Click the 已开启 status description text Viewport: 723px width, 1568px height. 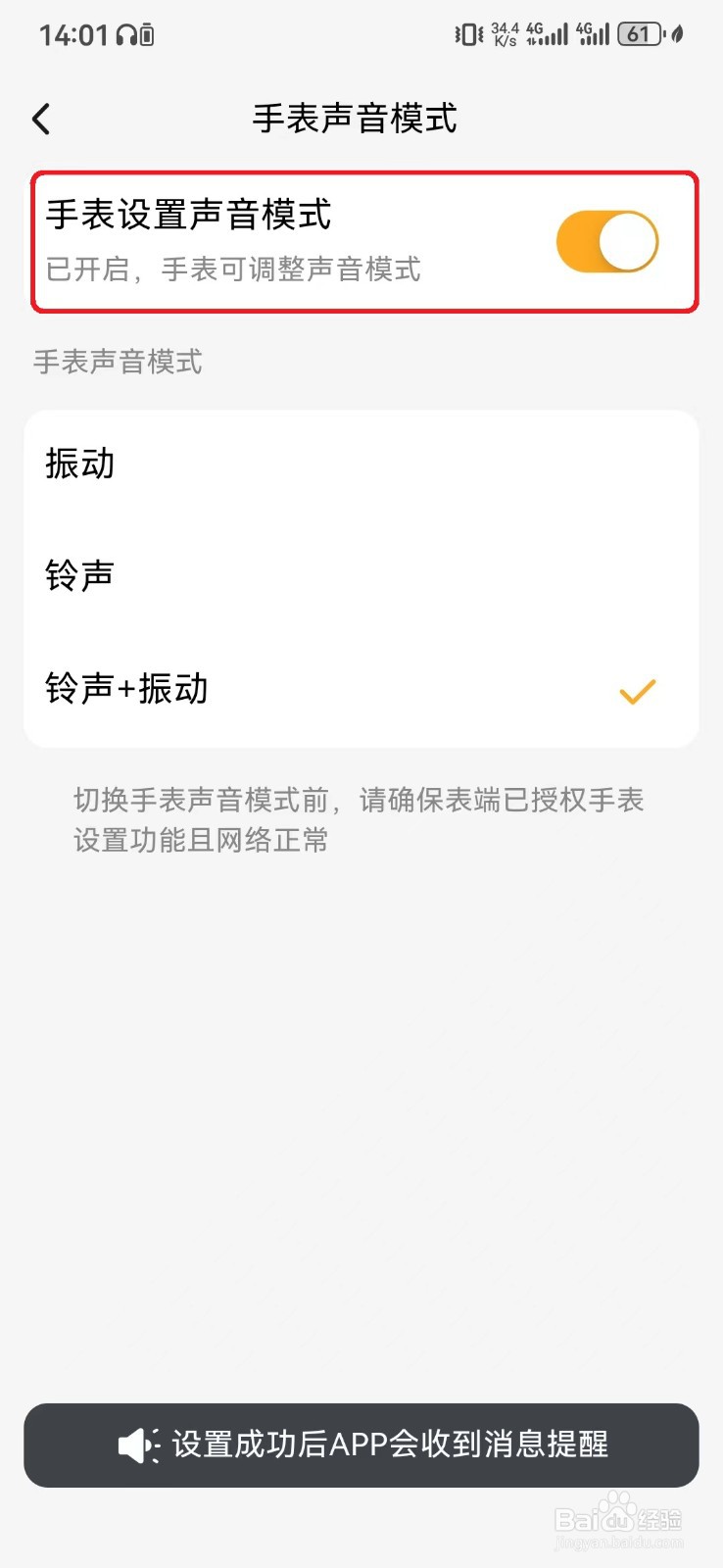pos(235,271)
